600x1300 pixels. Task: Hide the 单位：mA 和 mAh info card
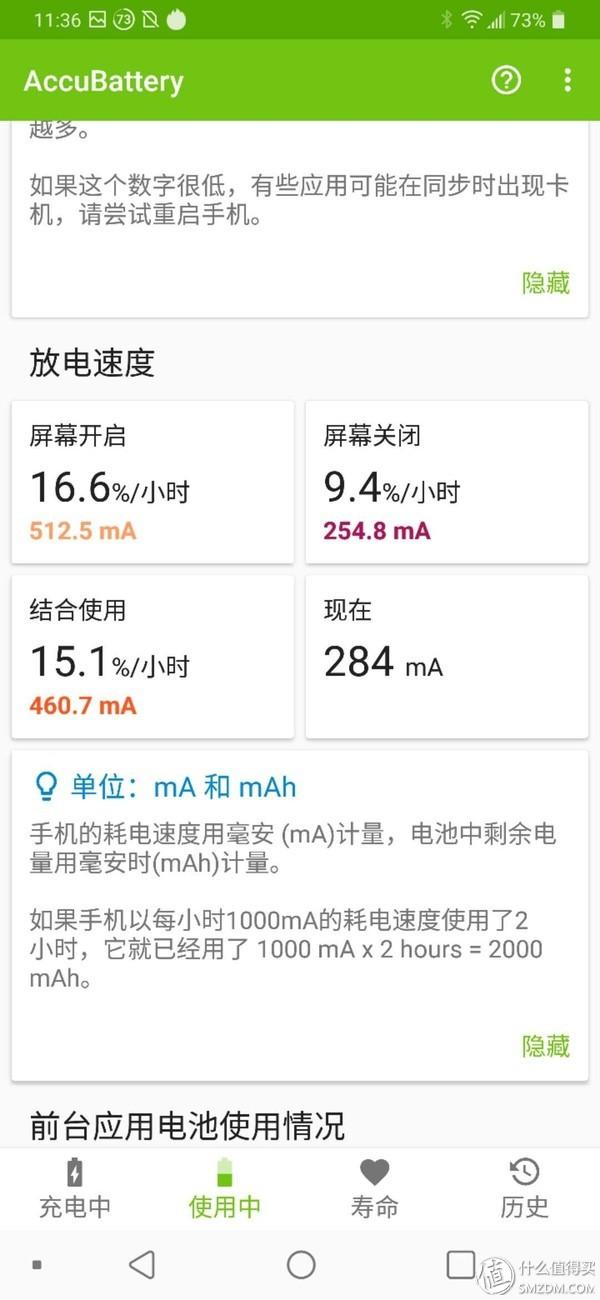546,1046
